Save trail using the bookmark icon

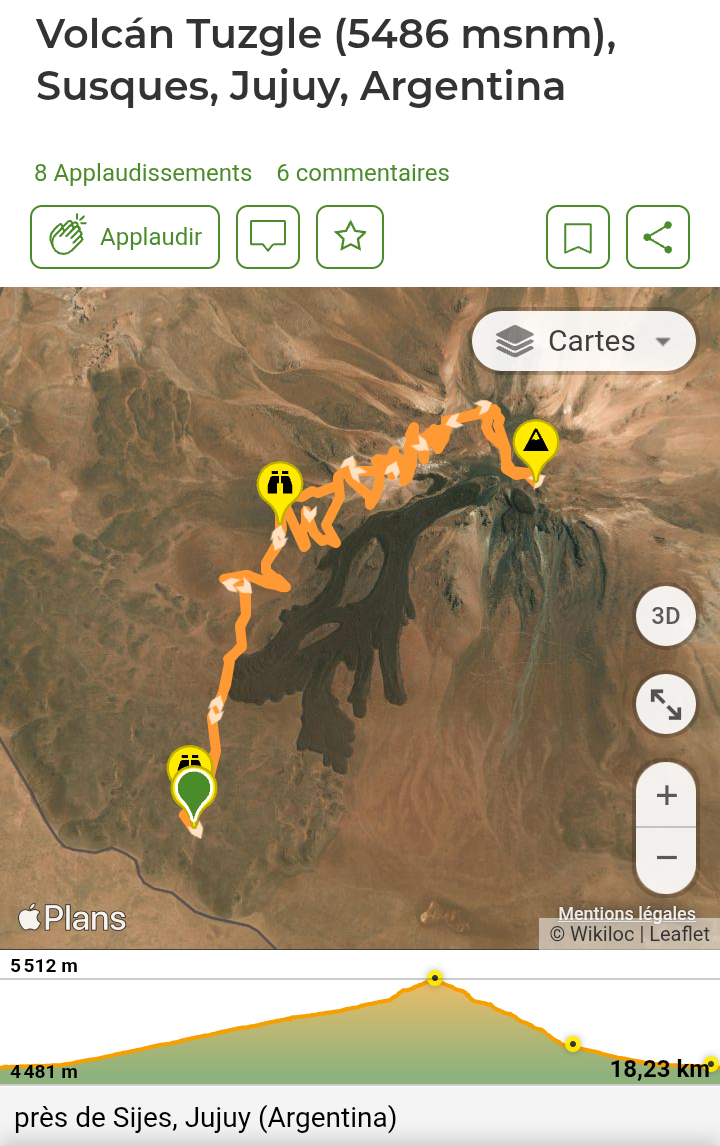(x=578, y=237)
